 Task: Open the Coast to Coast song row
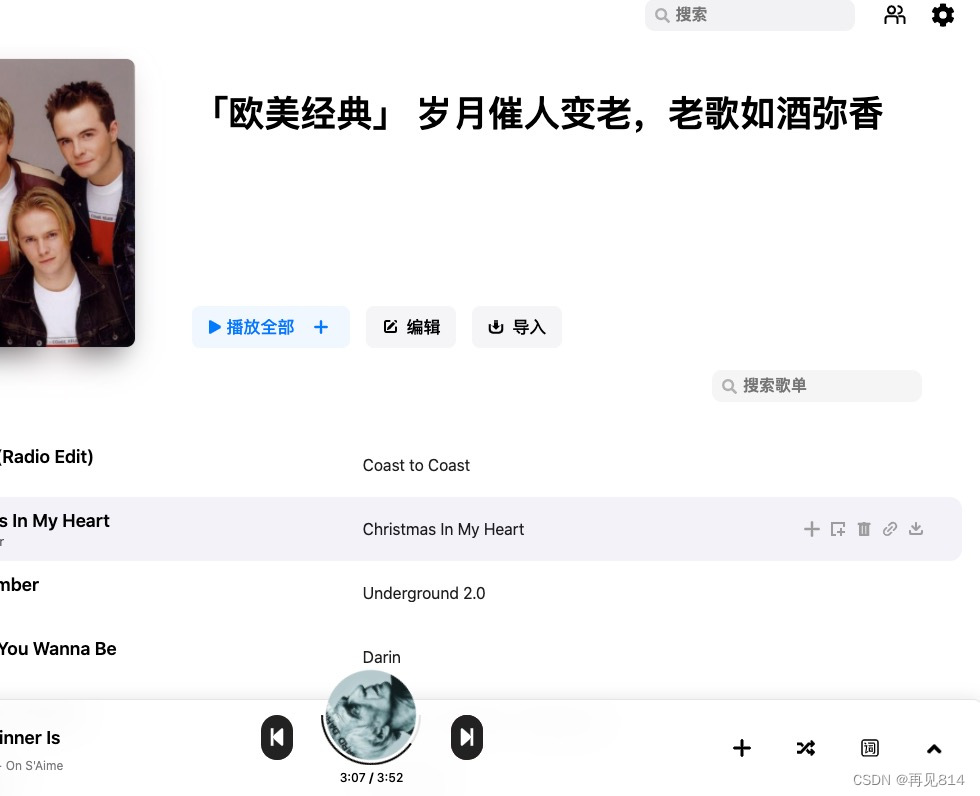tap(416, 465)
